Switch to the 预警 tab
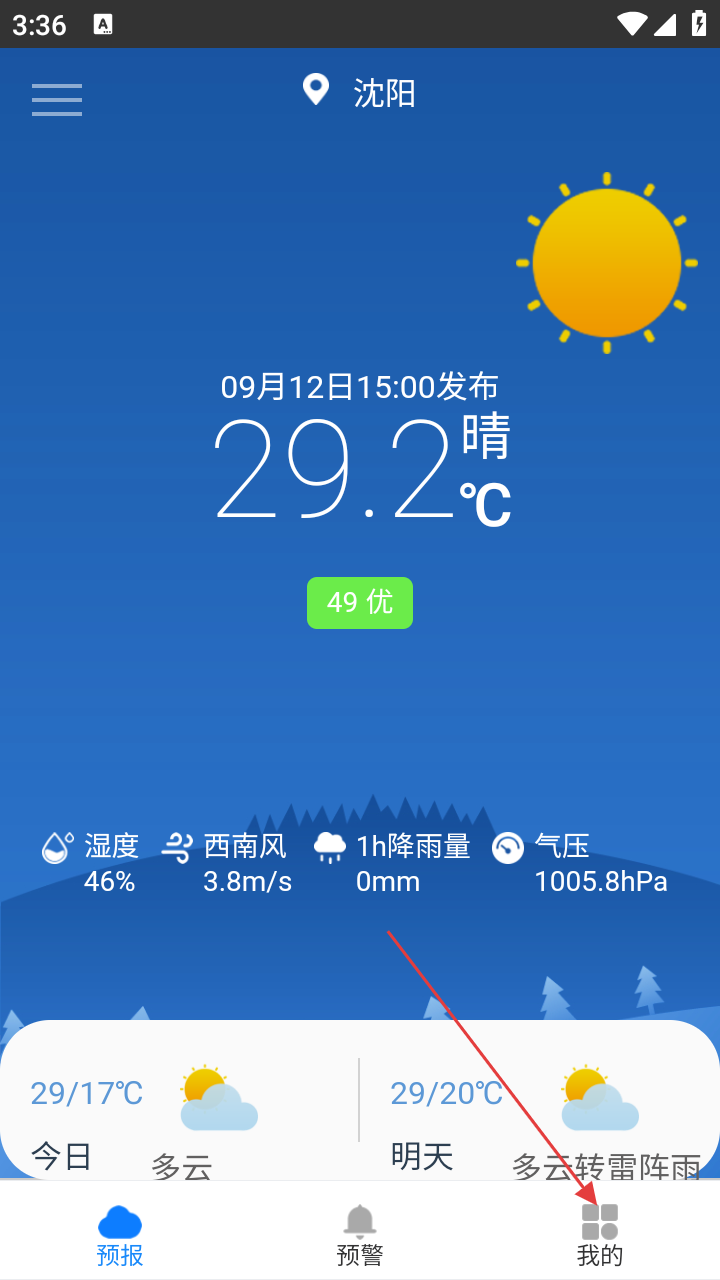The width and height of the screenshot is (720, 1280). tap(360, 1235)
